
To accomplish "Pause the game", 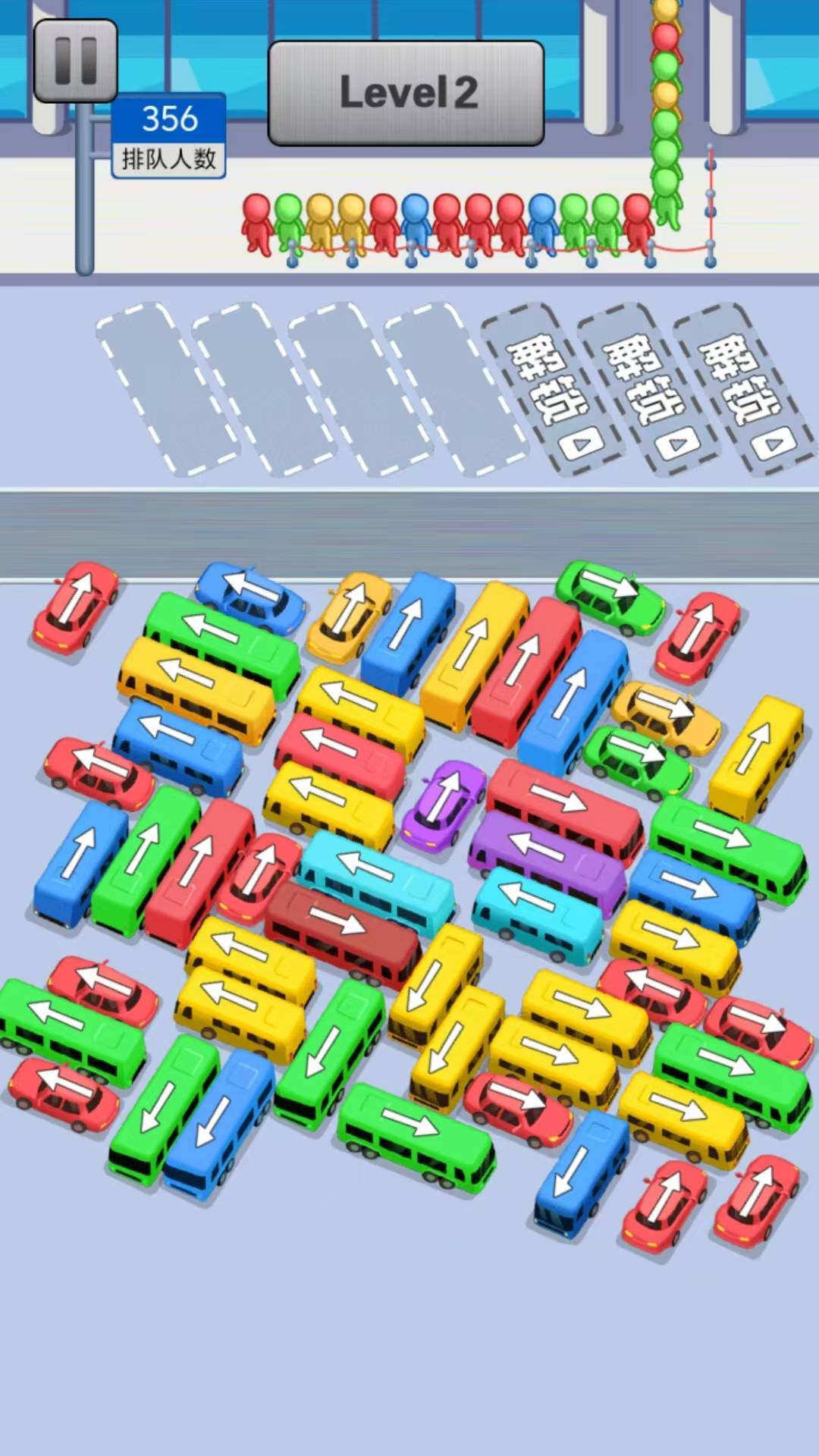I will [x=75, y=61].
